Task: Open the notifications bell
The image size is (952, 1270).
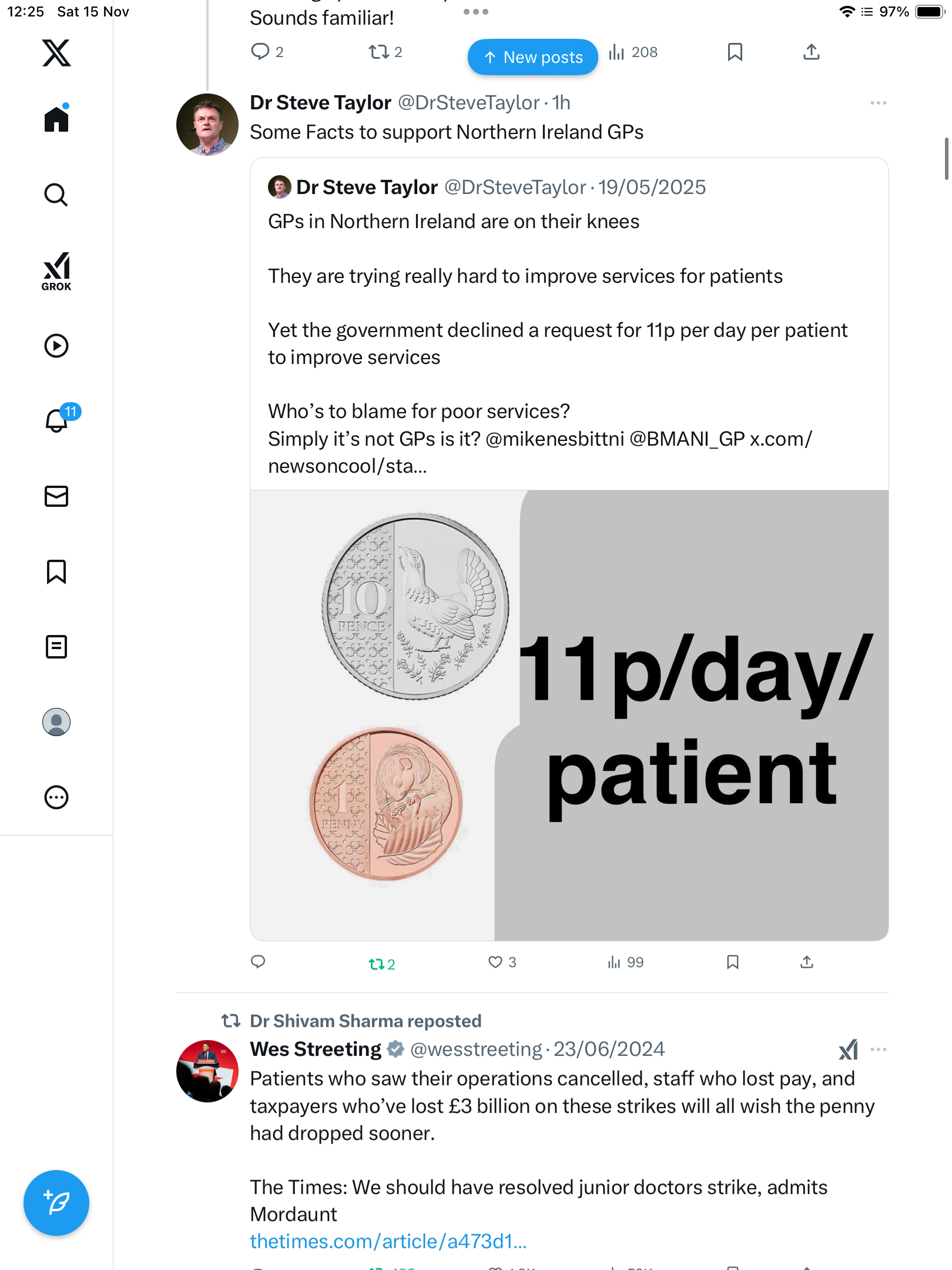Action: [58, 420]
